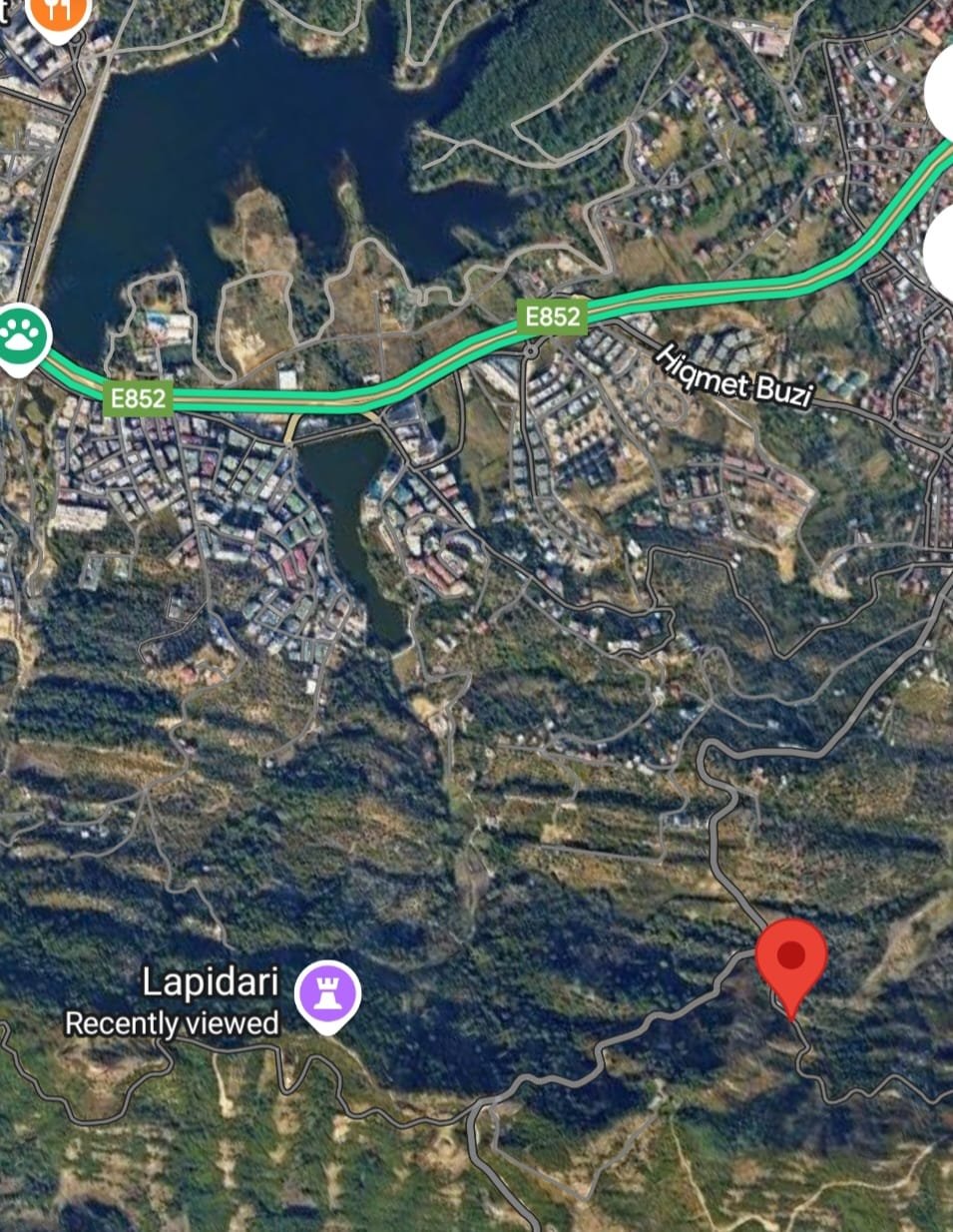
Task: Tap the red dropped pin
Action: point(791,960)
